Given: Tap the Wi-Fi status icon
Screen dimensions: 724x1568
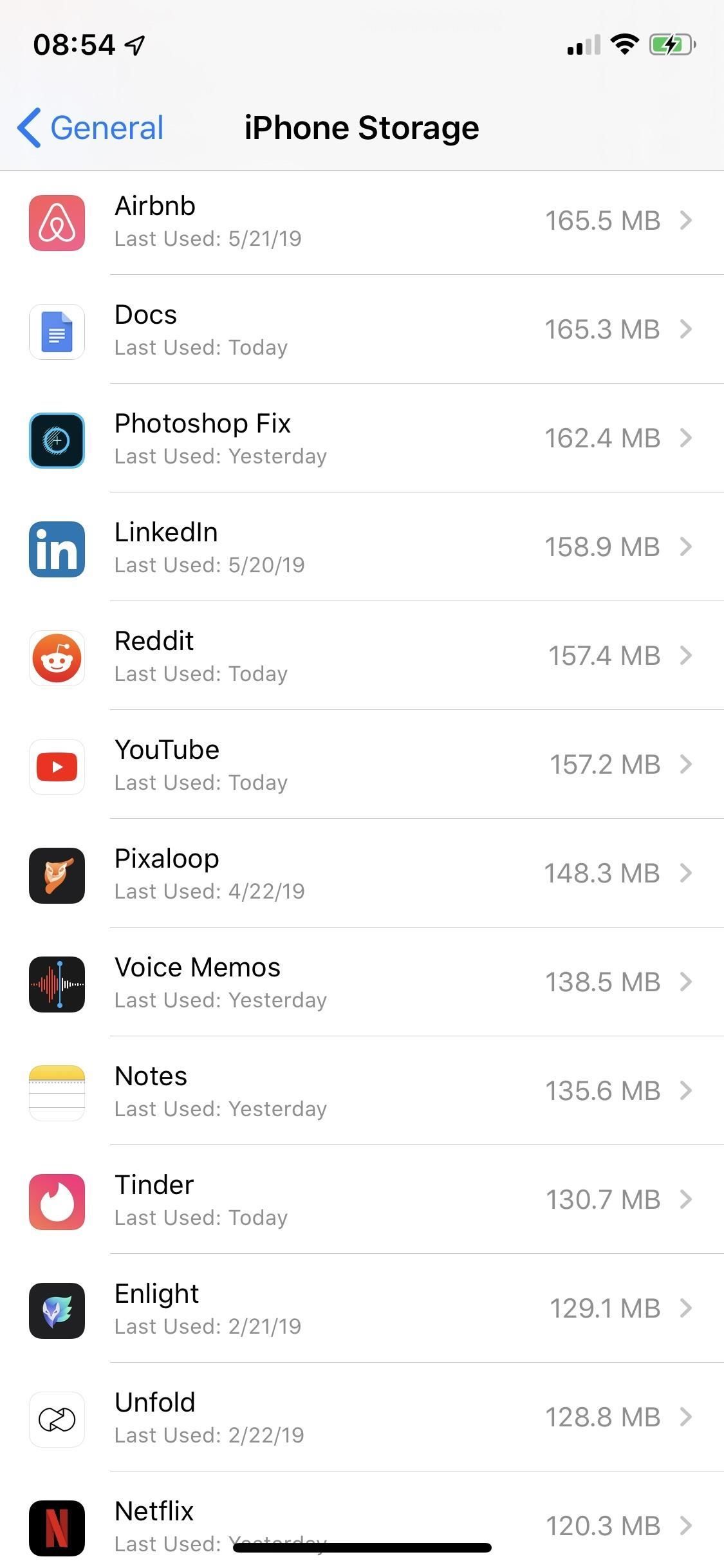Looking at the screenshot, I should click(623, 44).
